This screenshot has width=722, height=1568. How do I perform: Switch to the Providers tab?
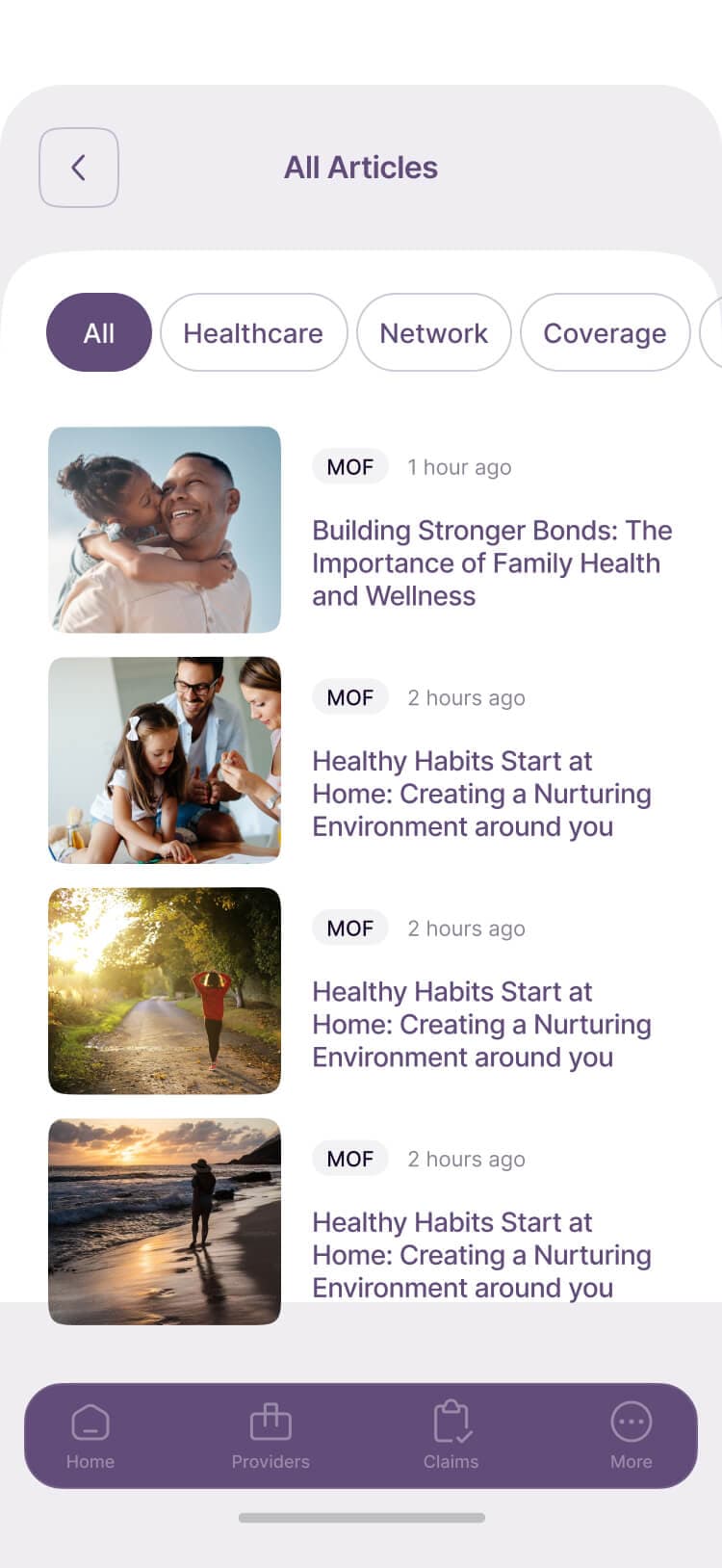(x=271, y=1435)
